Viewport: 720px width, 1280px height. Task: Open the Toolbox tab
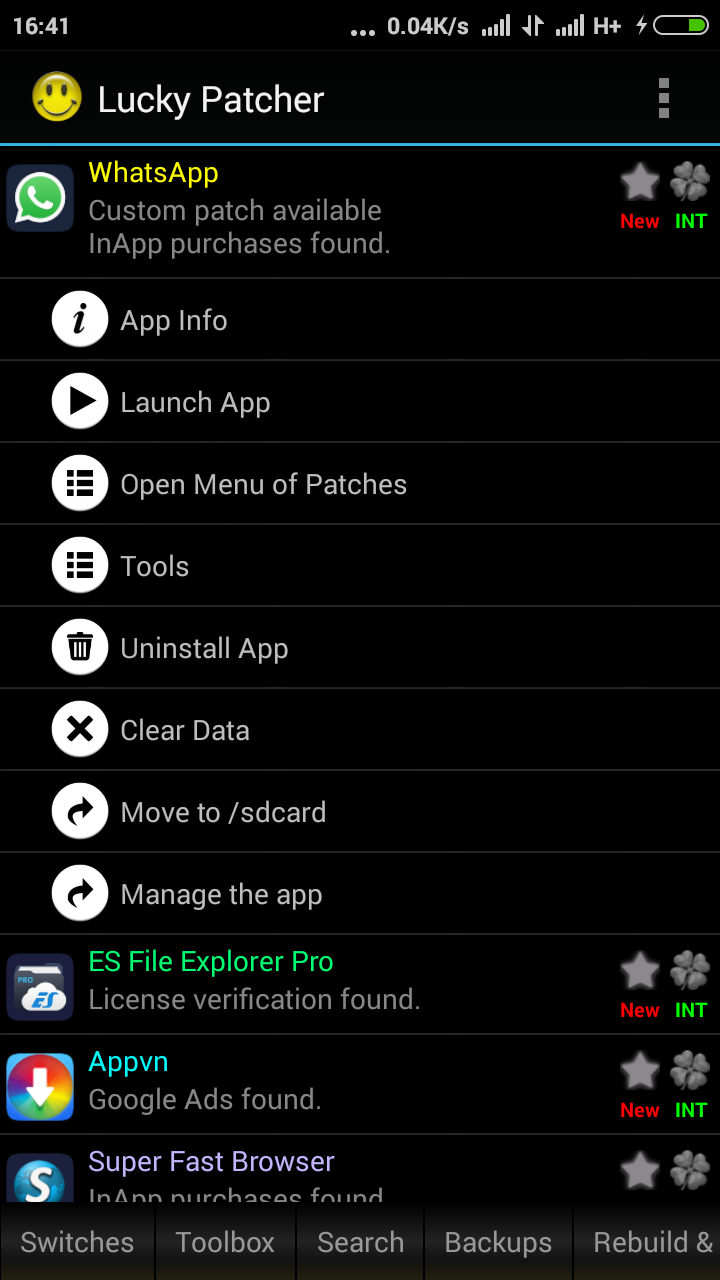[225, 1242]
